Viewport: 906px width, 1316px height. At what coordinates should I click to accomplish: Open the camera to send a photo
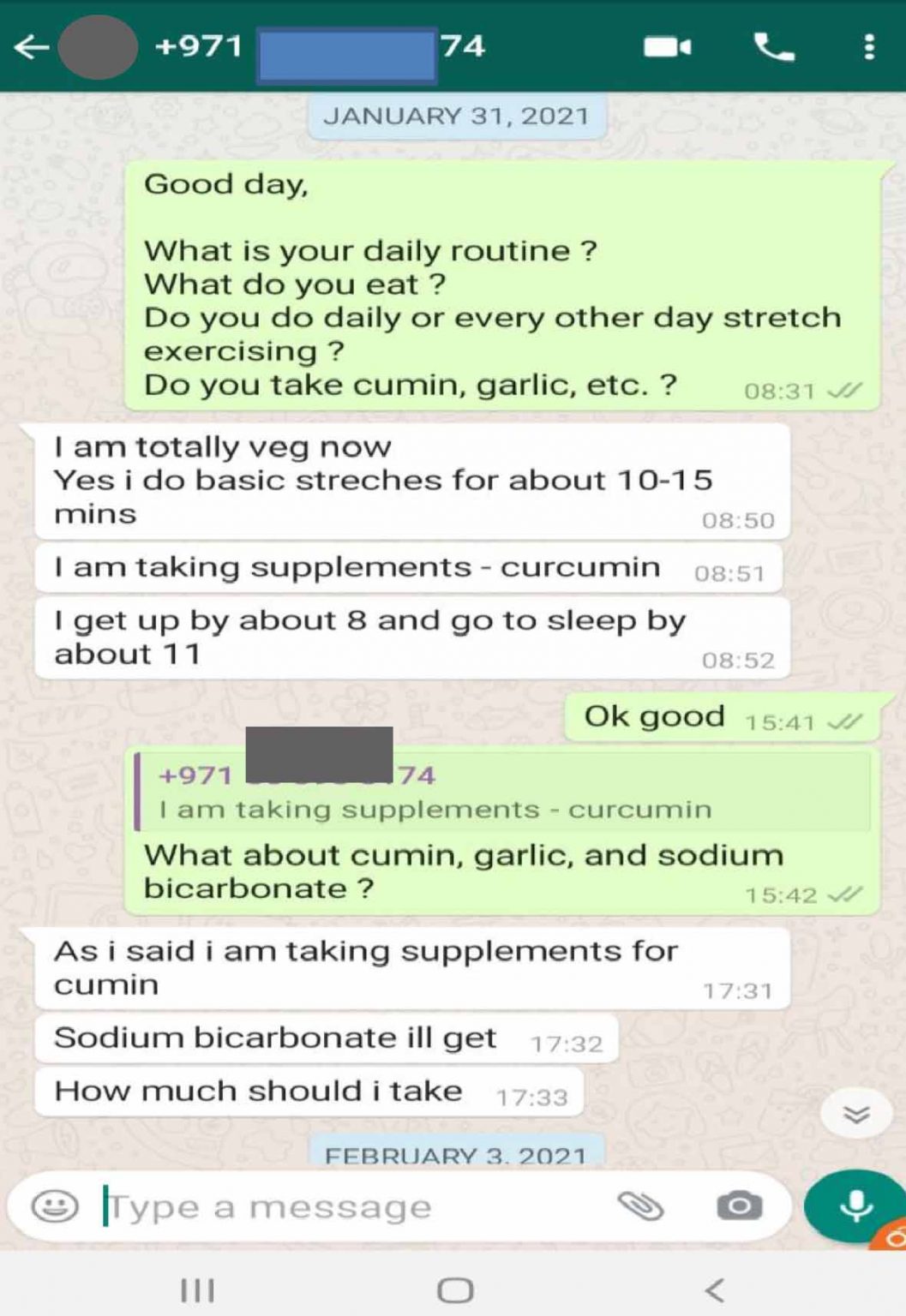[x=739, y=1206]
